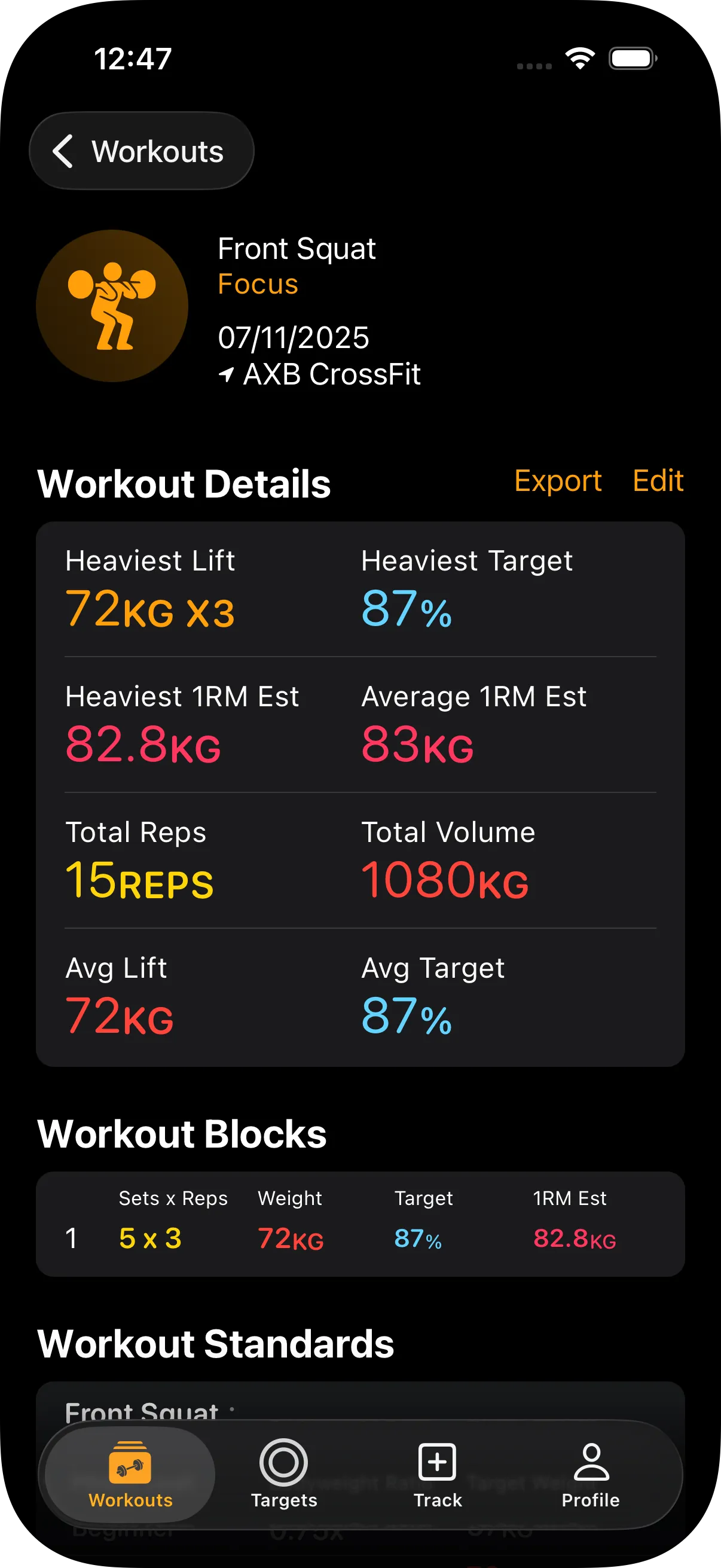721x1568 pixels.
Task: Tap the 12:47 clock in the status bar
Action: (132, 57)
